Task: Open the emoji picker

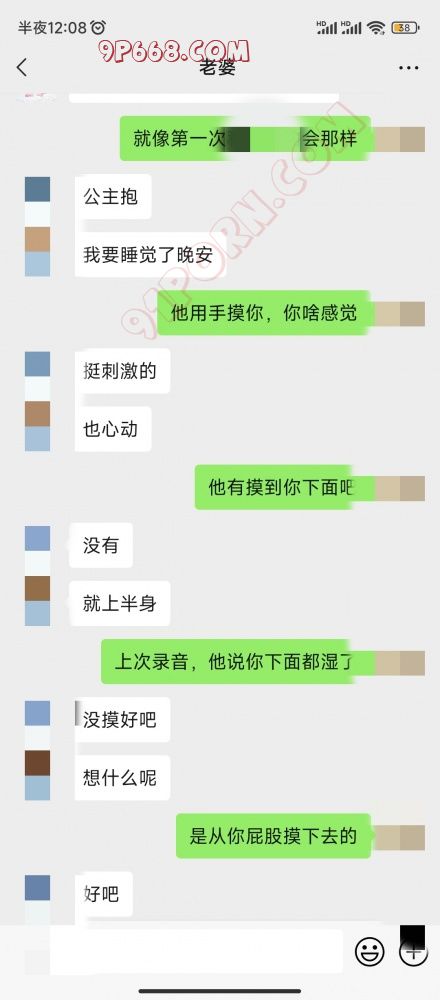Action: (370, 953)
